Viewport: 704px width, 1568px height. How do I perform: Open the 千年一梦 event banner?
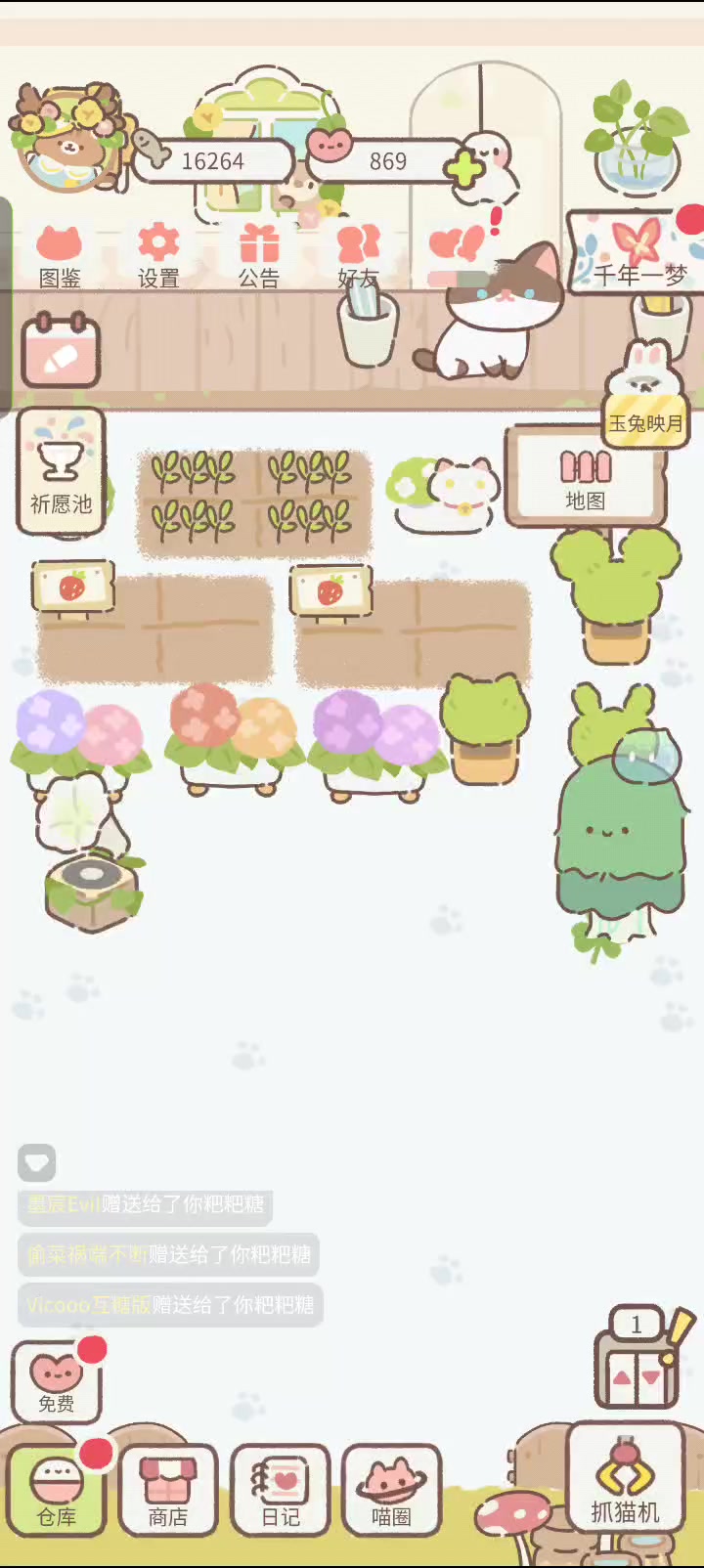pos(638,252)
